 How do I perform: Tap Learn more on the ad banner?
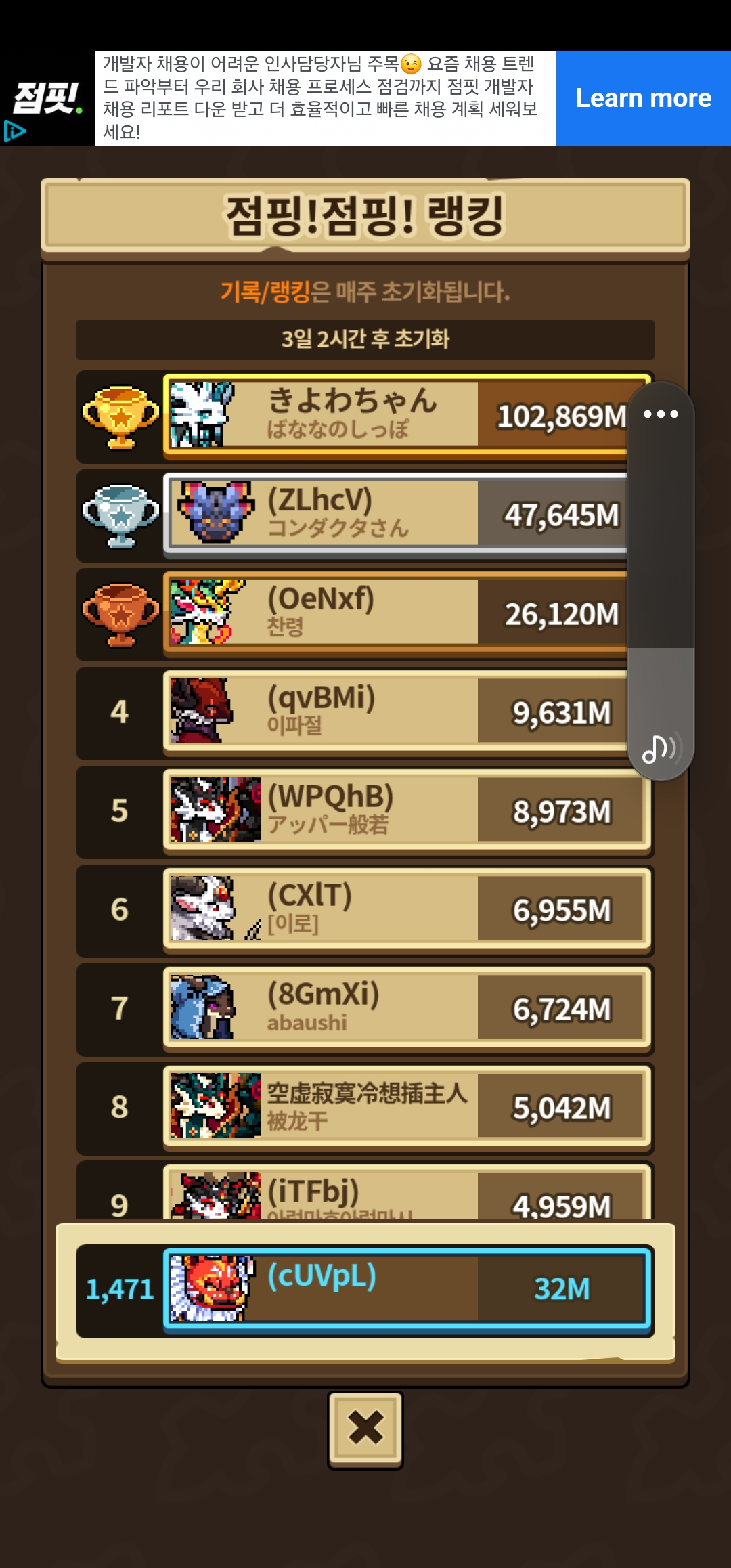(643, 98)
